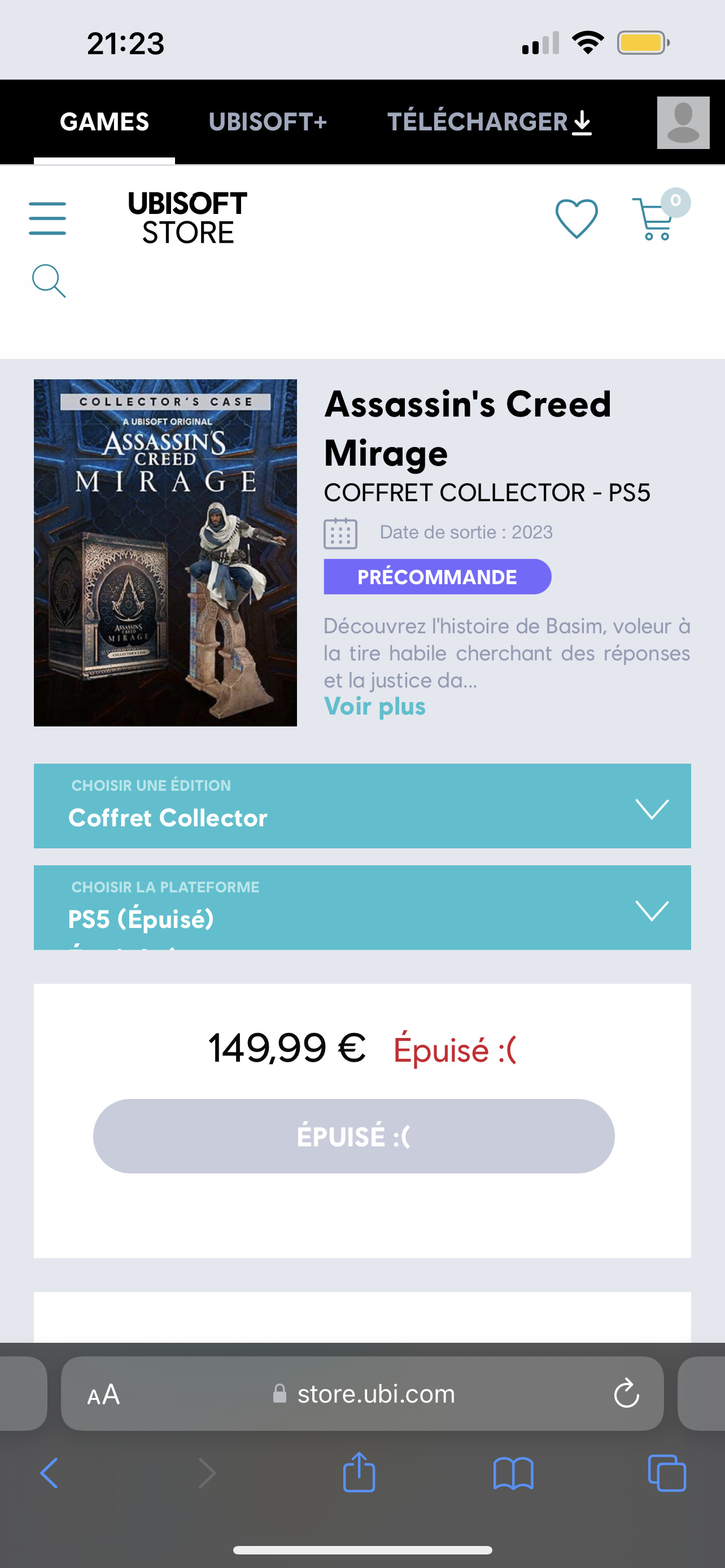This screenshot has width=725, height=1568.
Task: Switch to the Ubisoft+ tab
Action: click(x=268, y=122)
